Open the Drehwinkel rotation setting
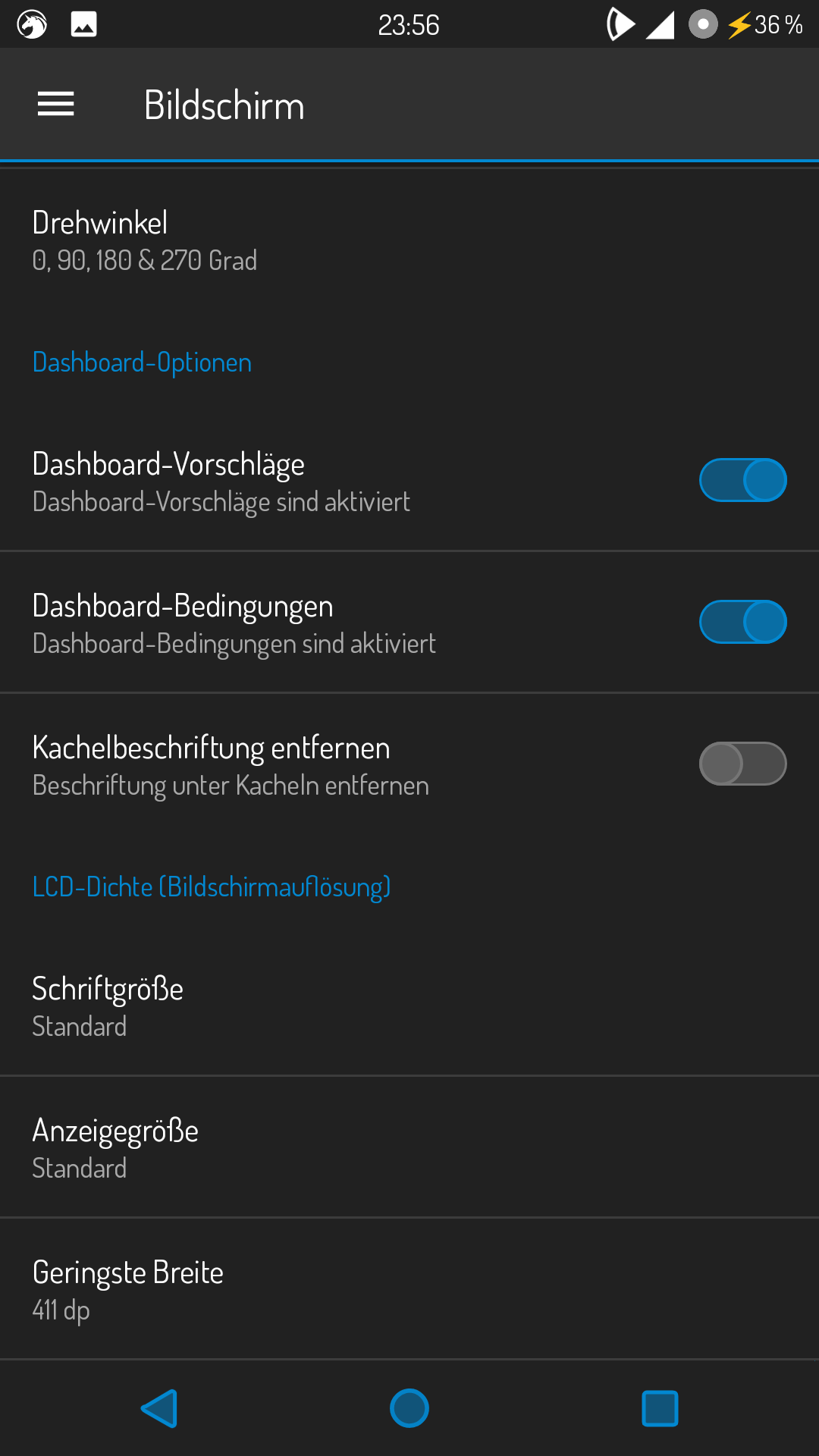This screenshot has width=819, height=1456. 409,241
